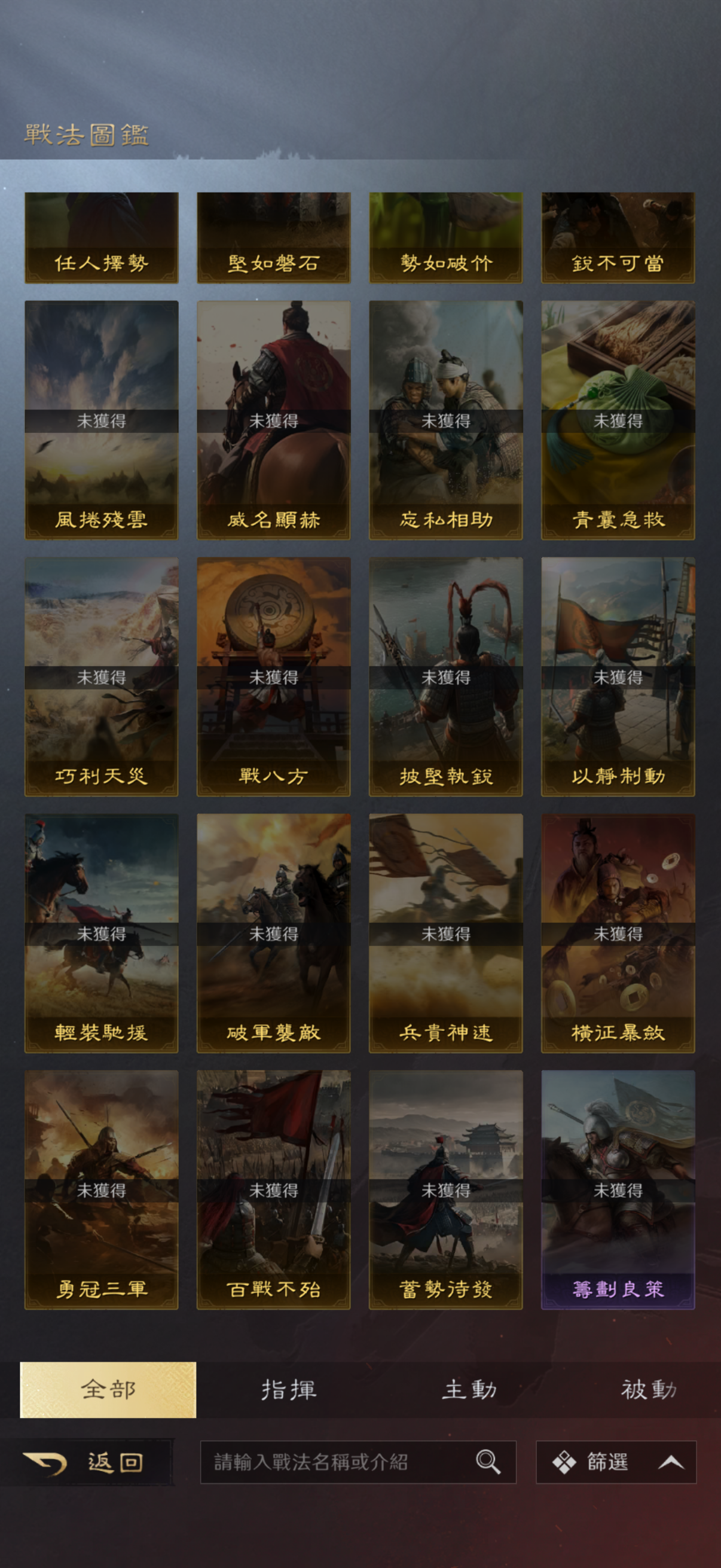View the 風捲殘雲 tactic card
This screenshot has height=1568, width=721.
click(102, 420)
